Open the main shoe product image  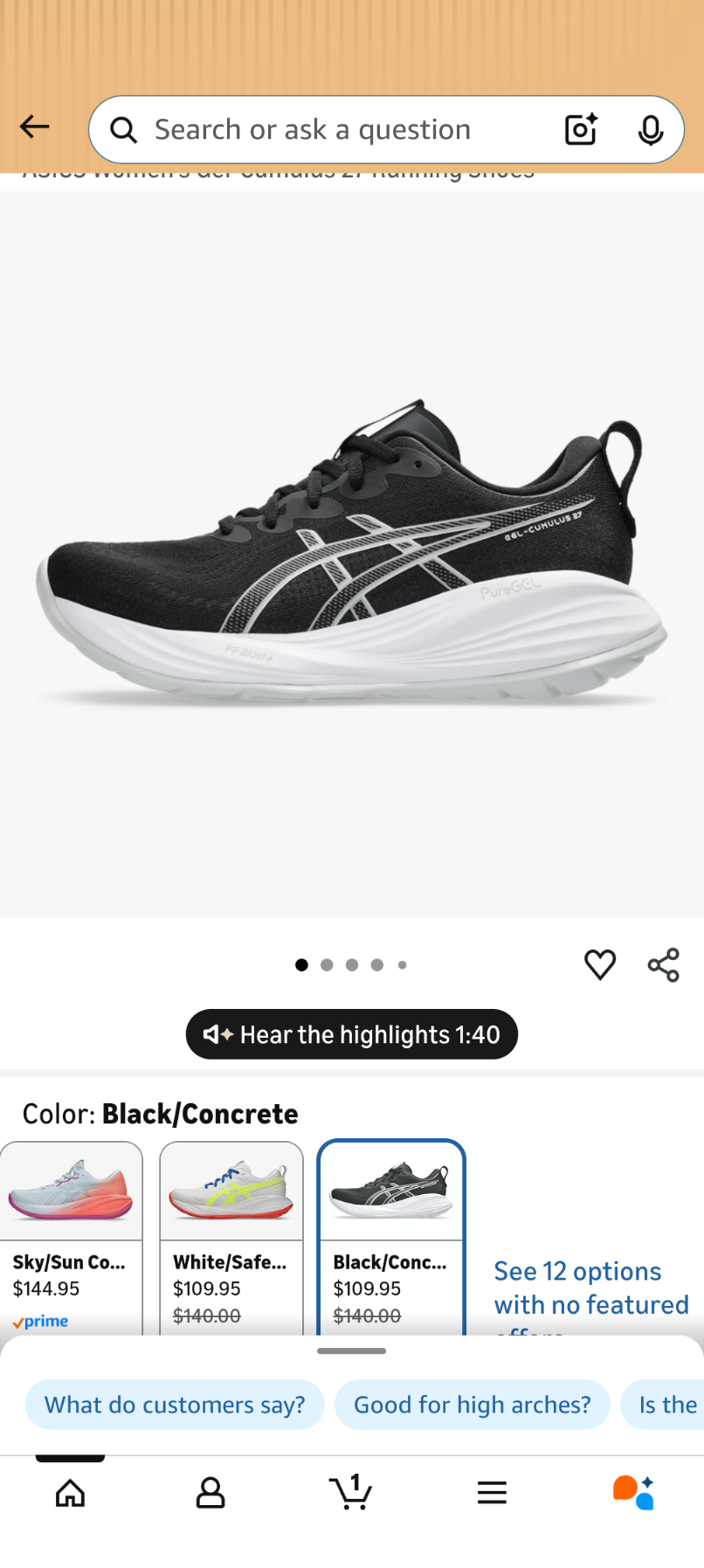click(x=351, y=555)
